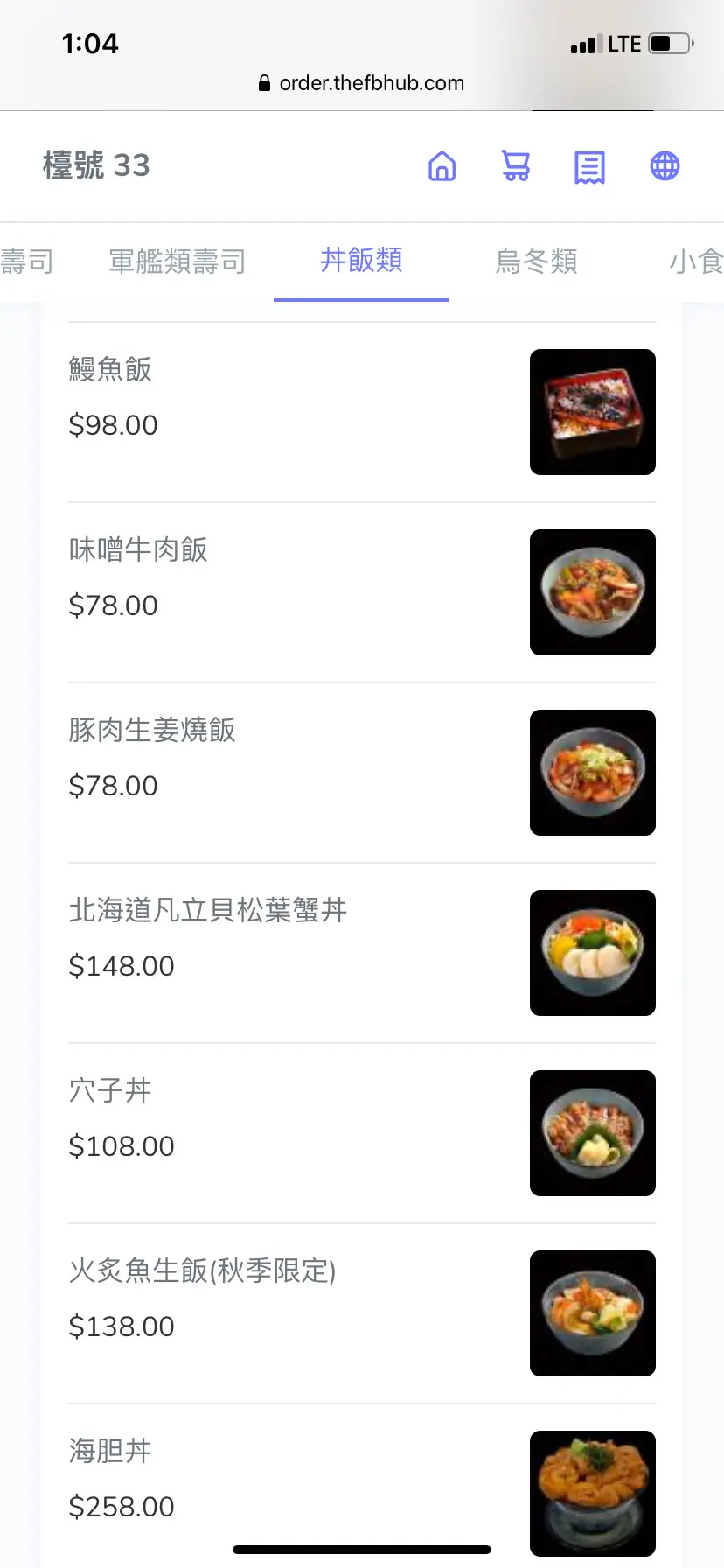This screenshot has height=1568, width=724.
Task: Open the 味噌牛肉飯 item
Action: coord(362,592)
